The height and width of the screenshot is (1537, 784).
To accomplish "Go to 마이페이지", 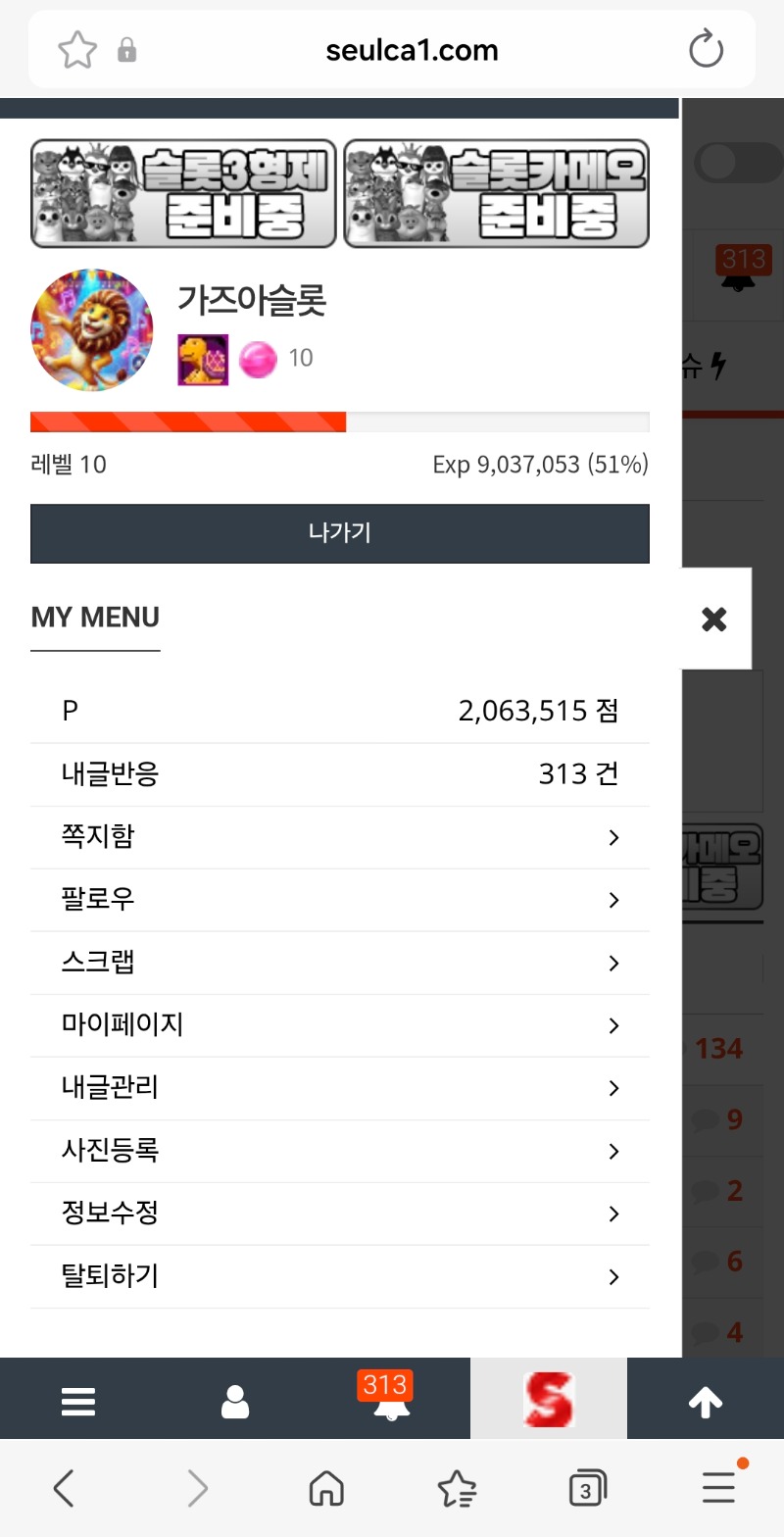I will coord(339,1025).
